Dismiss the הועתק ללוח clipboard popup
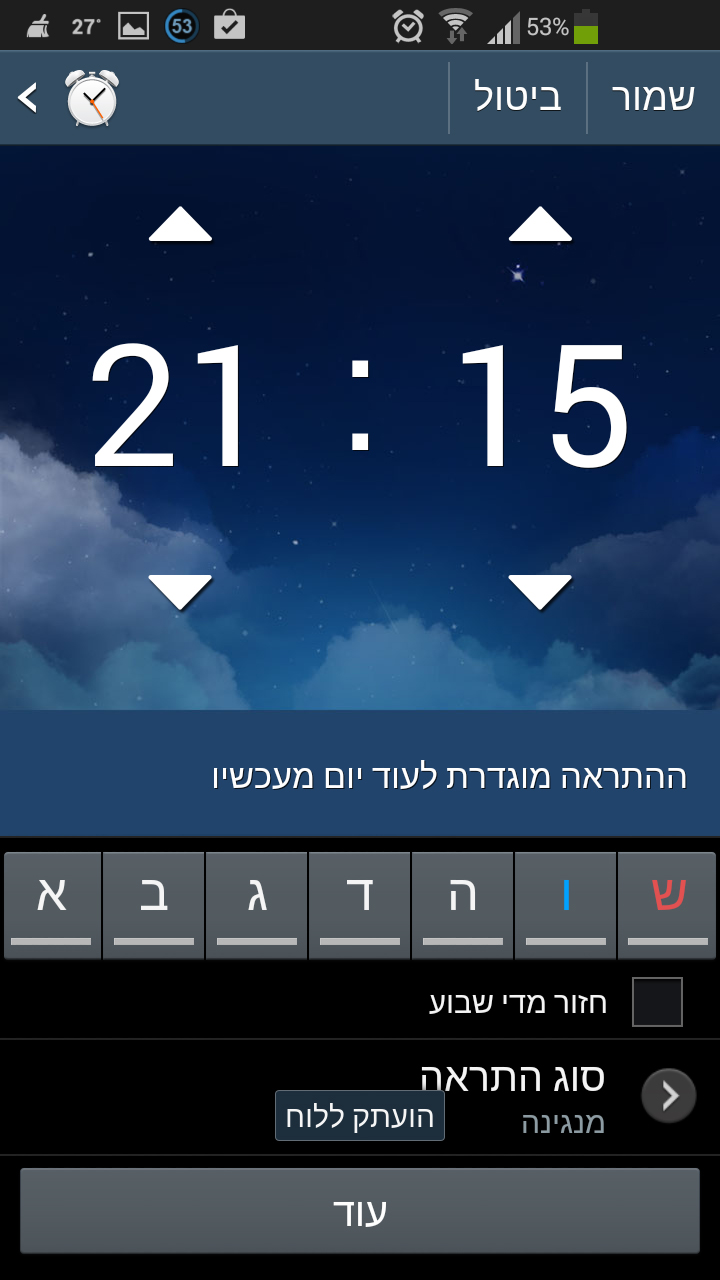720x1280 pixels. point(359,1116)
